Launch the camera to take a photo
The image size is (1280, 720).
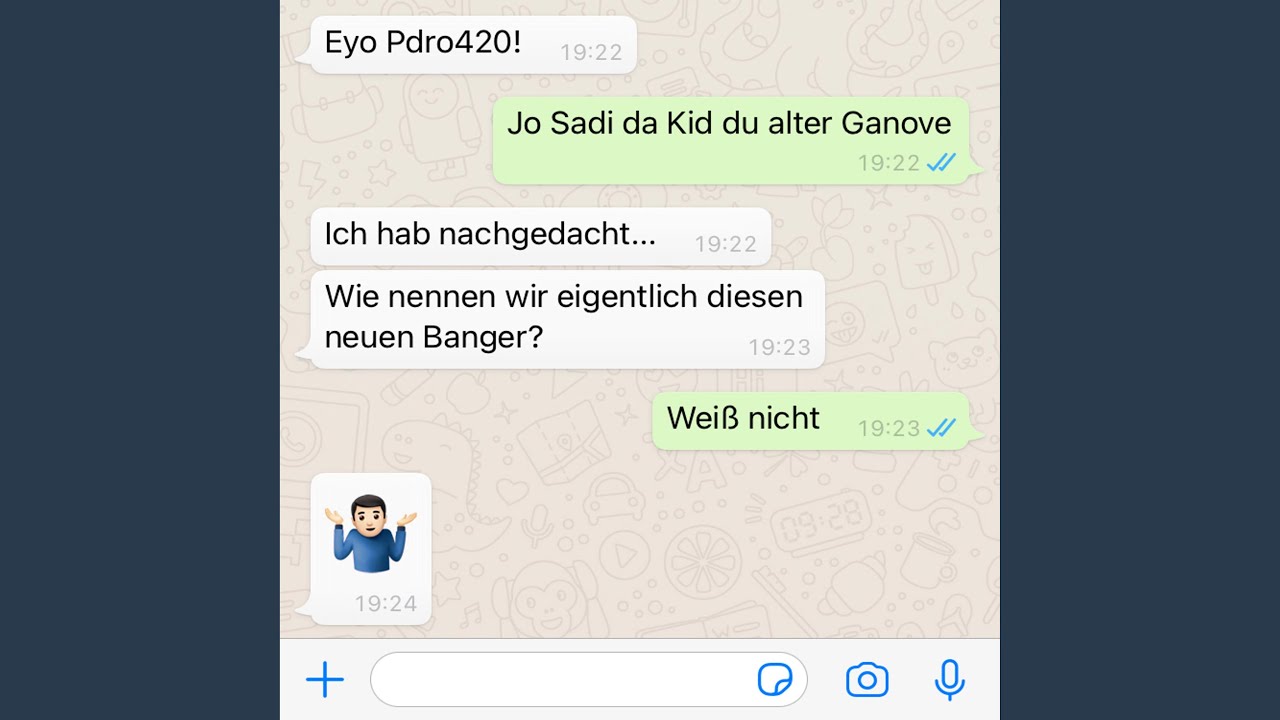tap(867, 680)
